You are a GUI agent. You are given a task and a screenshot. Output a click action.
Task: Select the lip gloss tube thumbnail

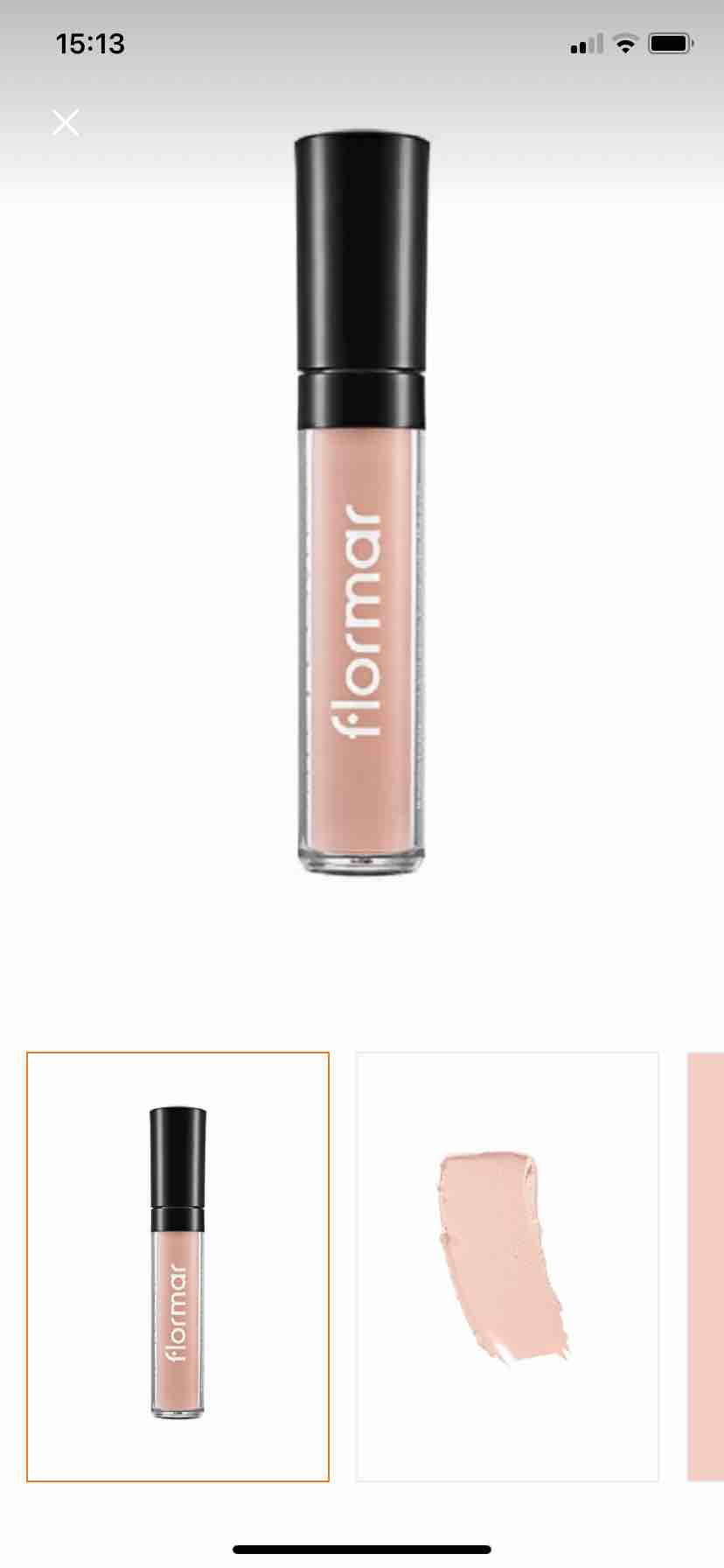(178, 1267)
